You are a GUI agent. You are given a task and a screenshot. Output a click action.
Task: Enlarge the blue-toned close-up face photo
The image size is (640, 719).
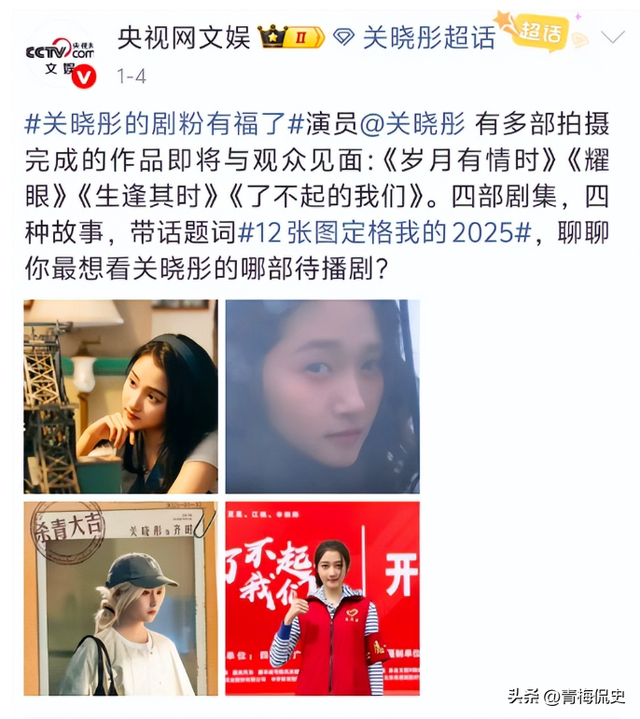[x=322, y=397]
